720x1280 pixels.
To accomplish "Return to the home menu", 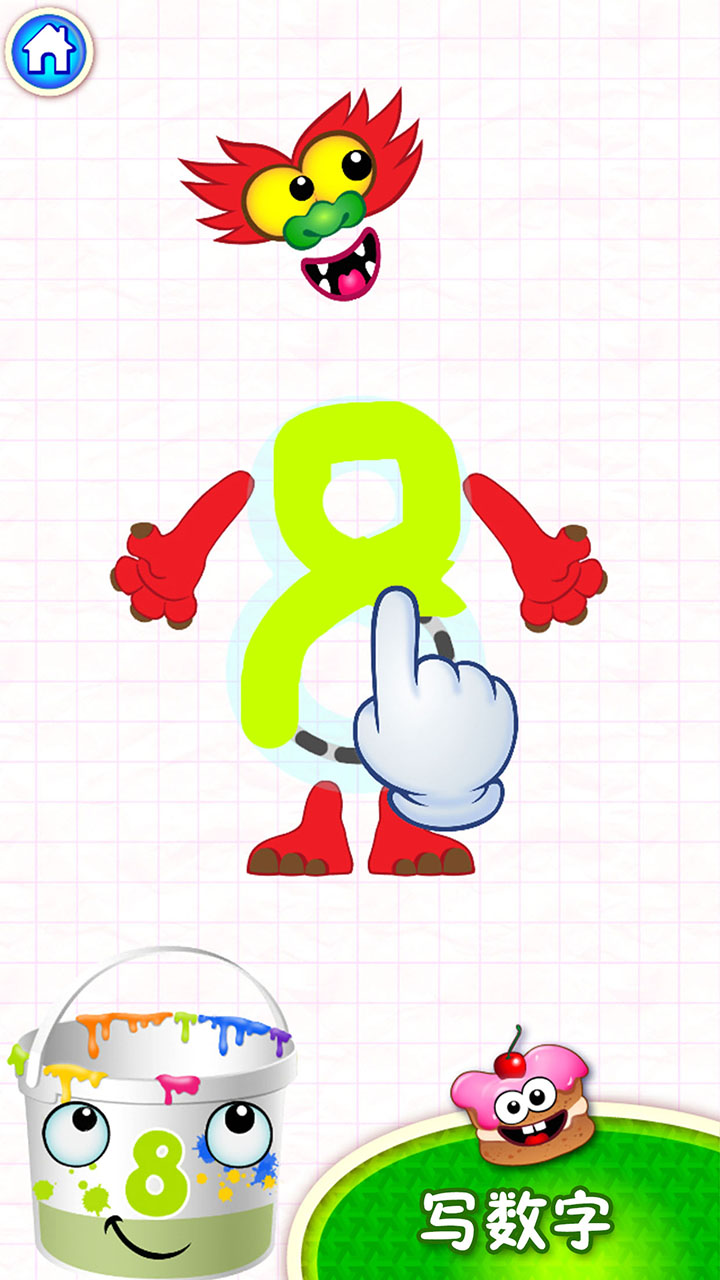I will [48, 50].
